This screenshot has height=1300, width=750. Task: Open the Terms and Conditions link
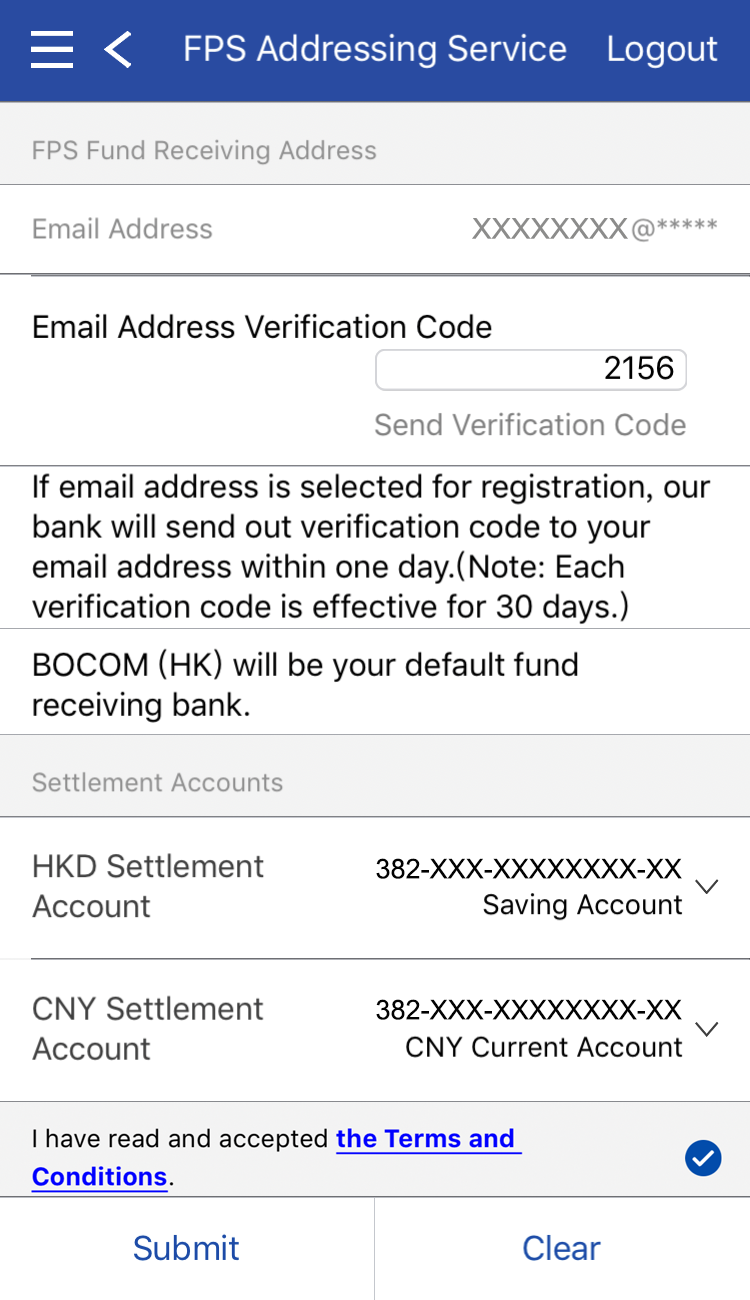[x=428, y=1139]
